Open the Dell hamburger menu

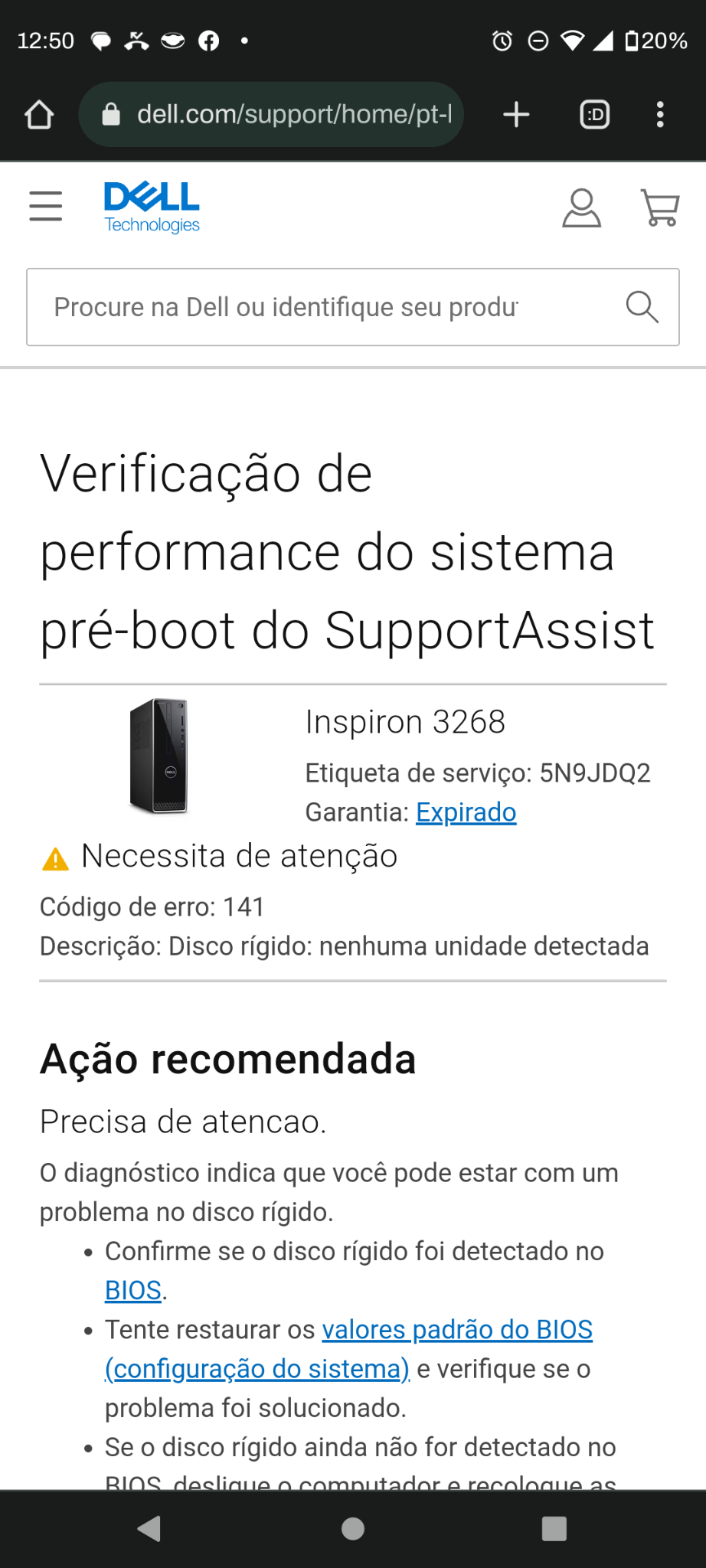click(46, 206)
